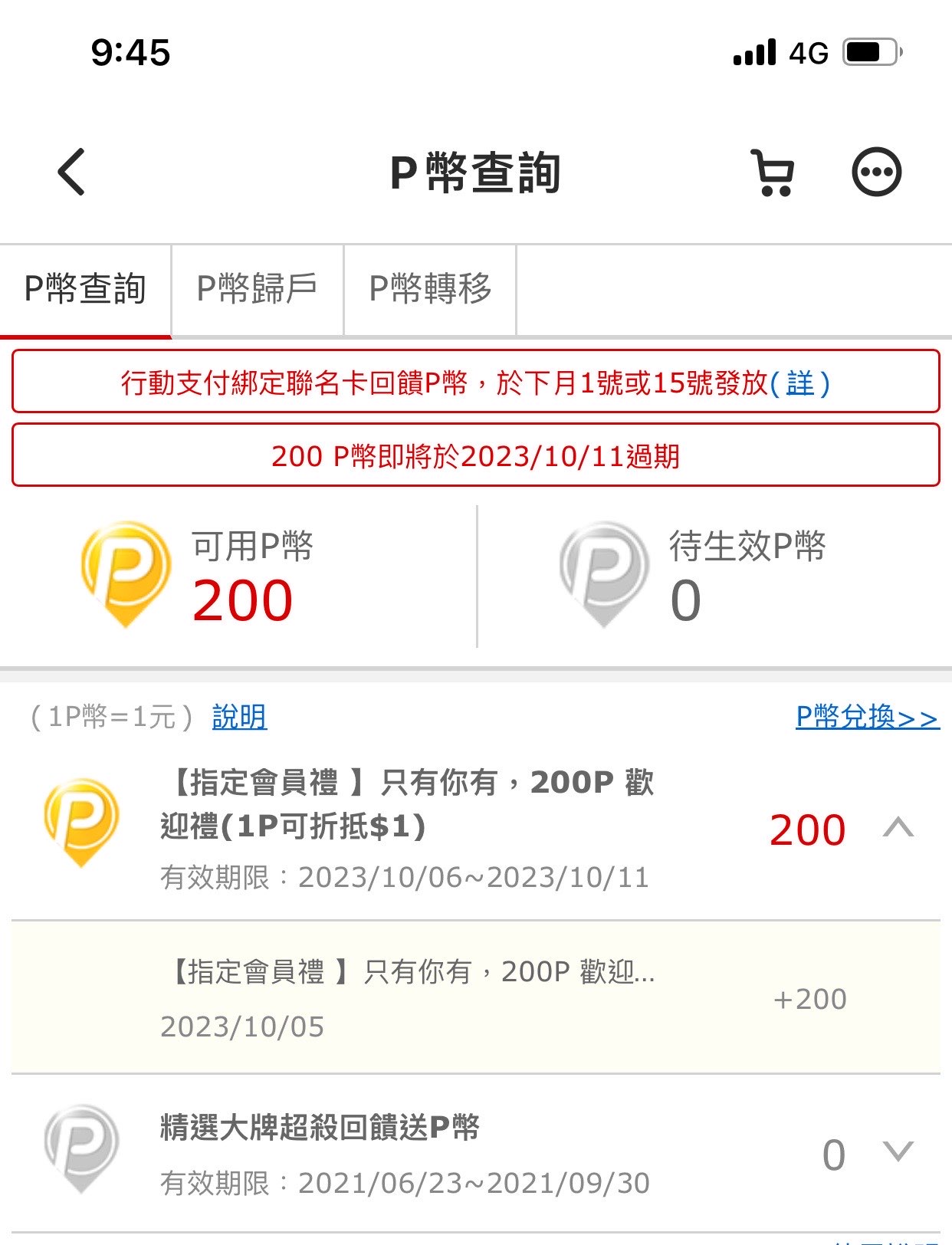Switch to the P幣轉移 tab
This screenshot has height=1245, width=952.
430,290
